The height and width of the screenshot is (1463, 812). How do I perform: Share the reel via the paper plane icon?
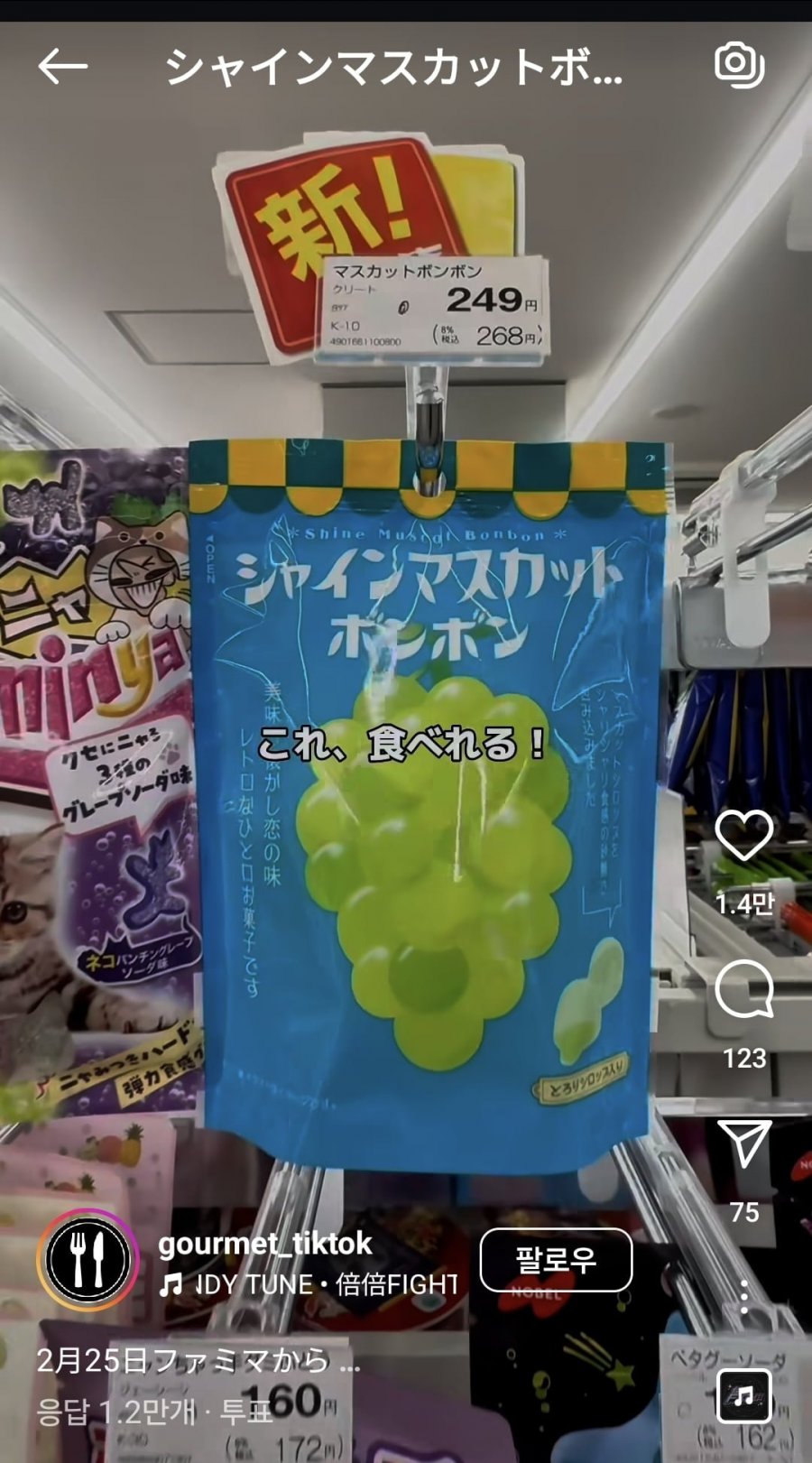pos(743,1144)
